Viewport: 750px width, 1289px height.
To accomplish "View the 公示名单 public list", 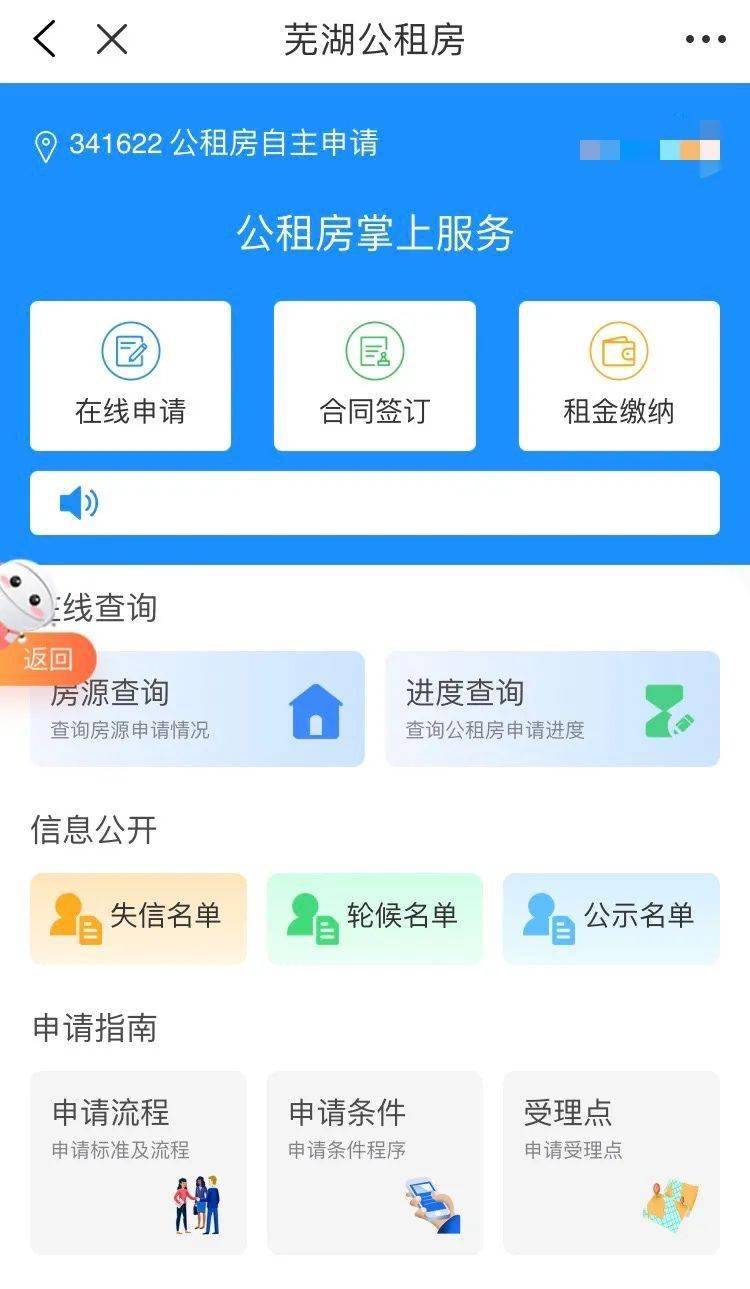I will click(611, 918).
